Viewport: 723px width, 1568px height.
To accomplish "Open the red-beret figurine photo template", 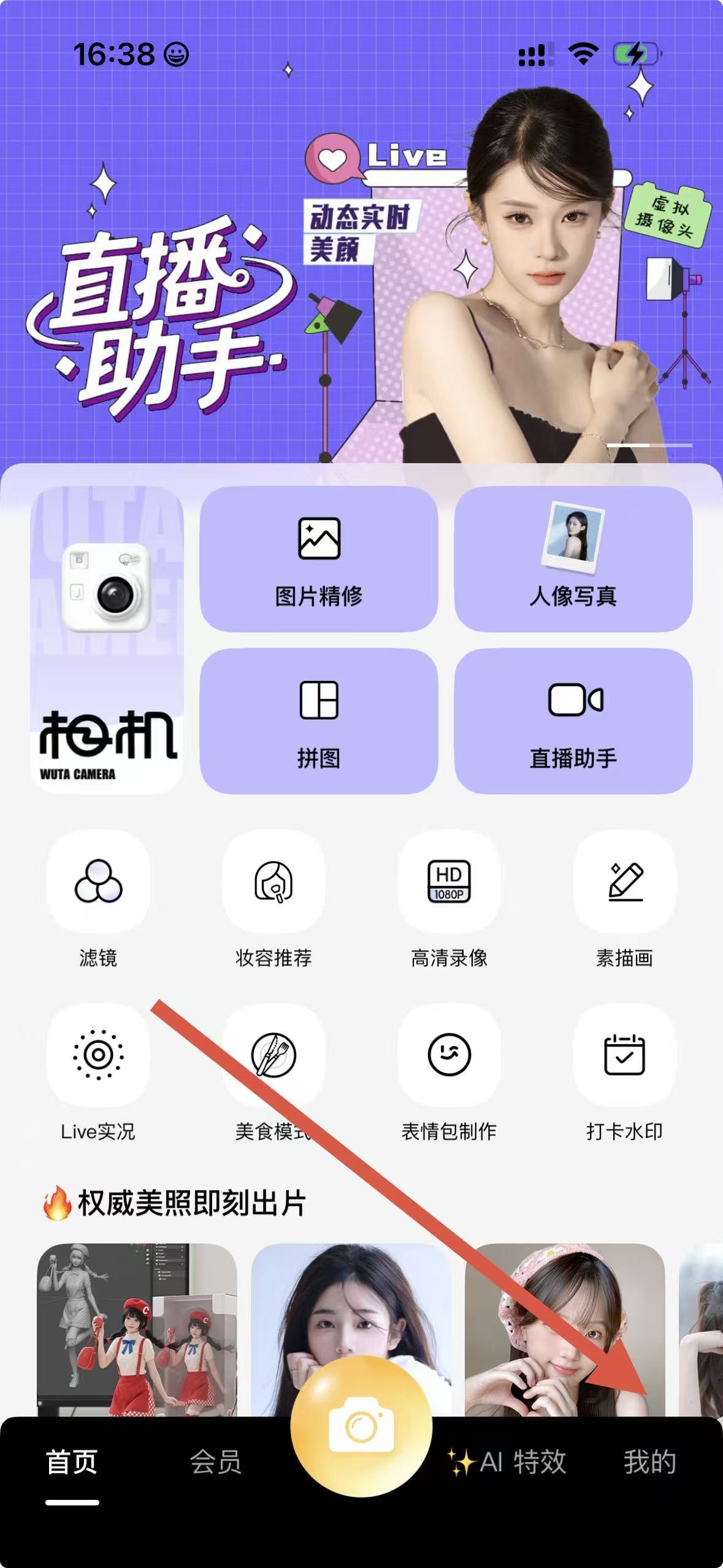I will tap(137, 1328).
